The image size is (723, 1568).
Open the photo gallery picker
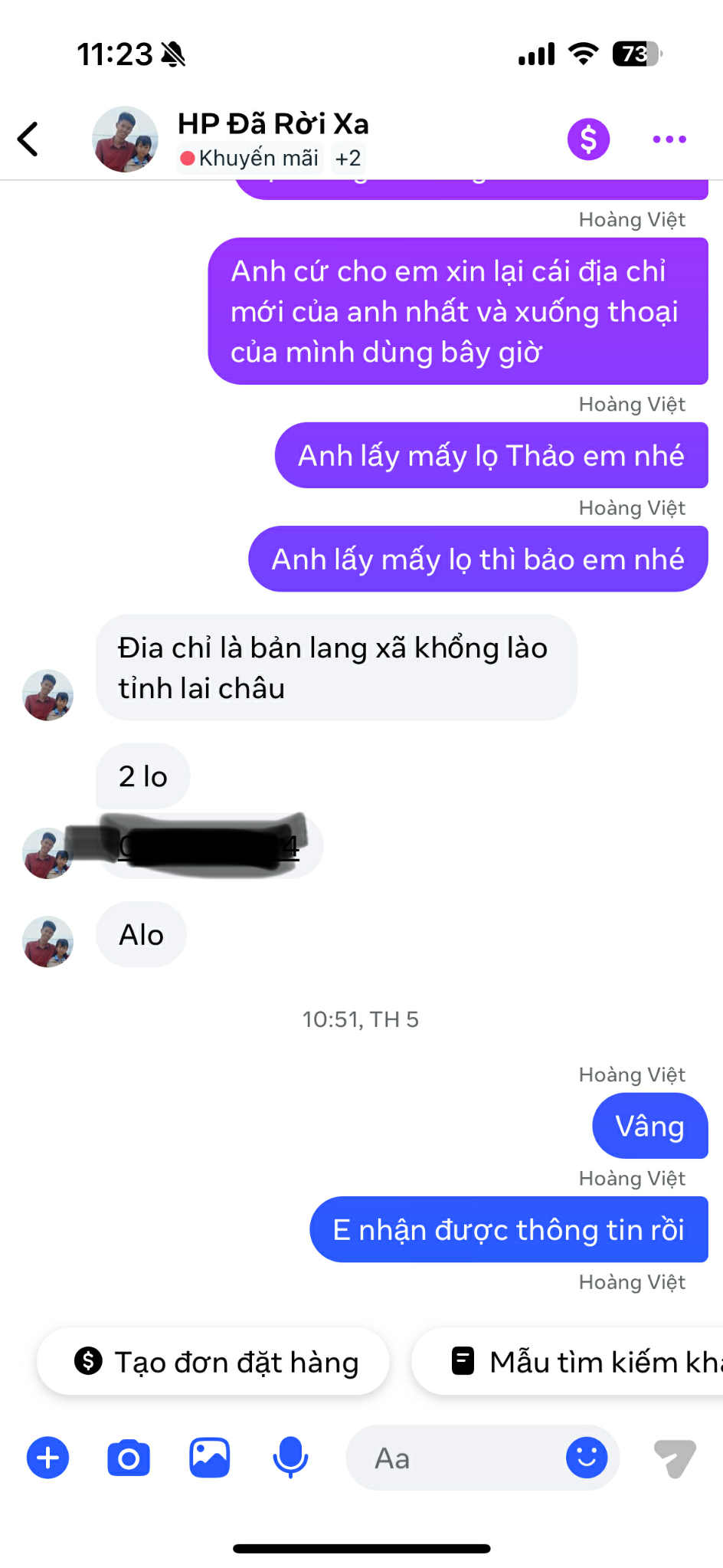[210, 1458]
